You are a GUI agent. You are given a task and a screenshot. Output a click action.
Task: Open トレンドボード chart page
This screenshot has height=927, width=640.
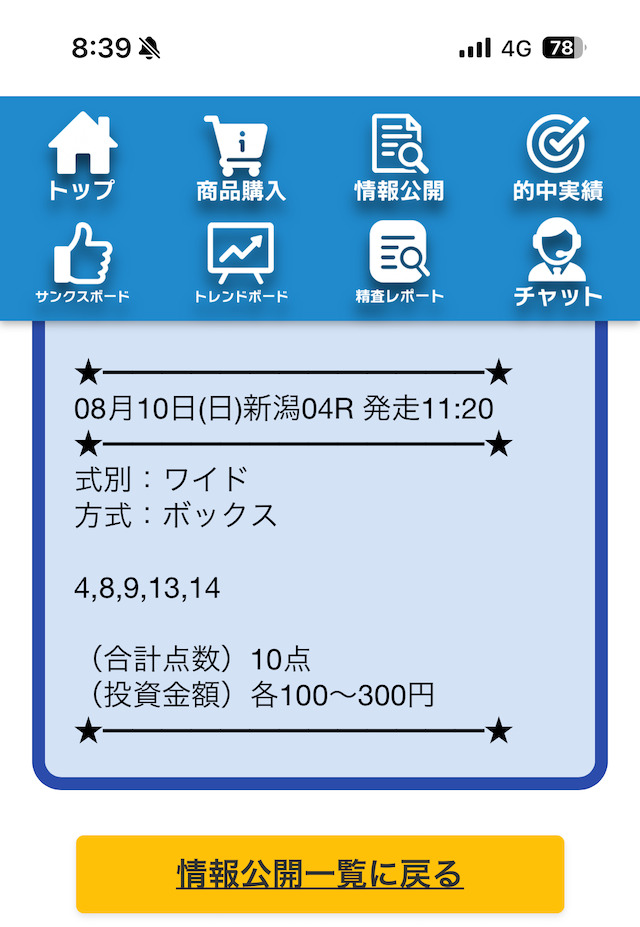point(241,264)
